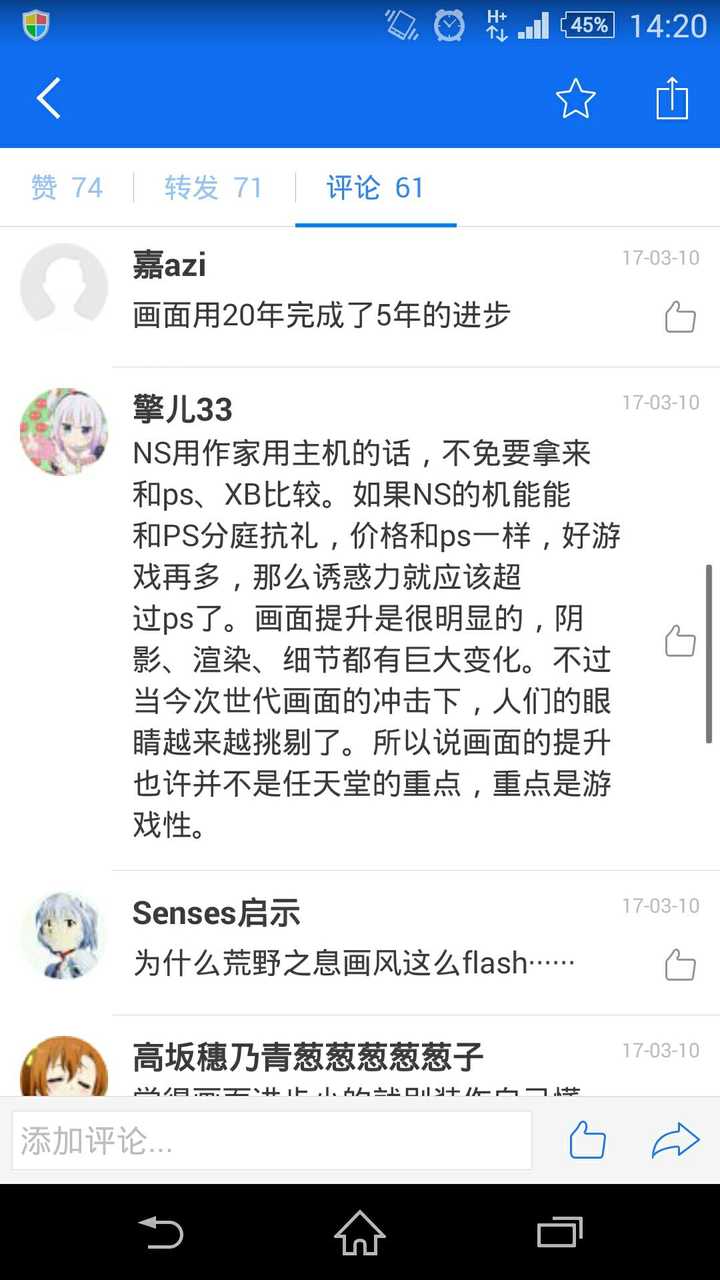Like the post from bottom bar
Image resolution: width=720 pixels, height=1280 pixels.
(x=587, y=1141)
